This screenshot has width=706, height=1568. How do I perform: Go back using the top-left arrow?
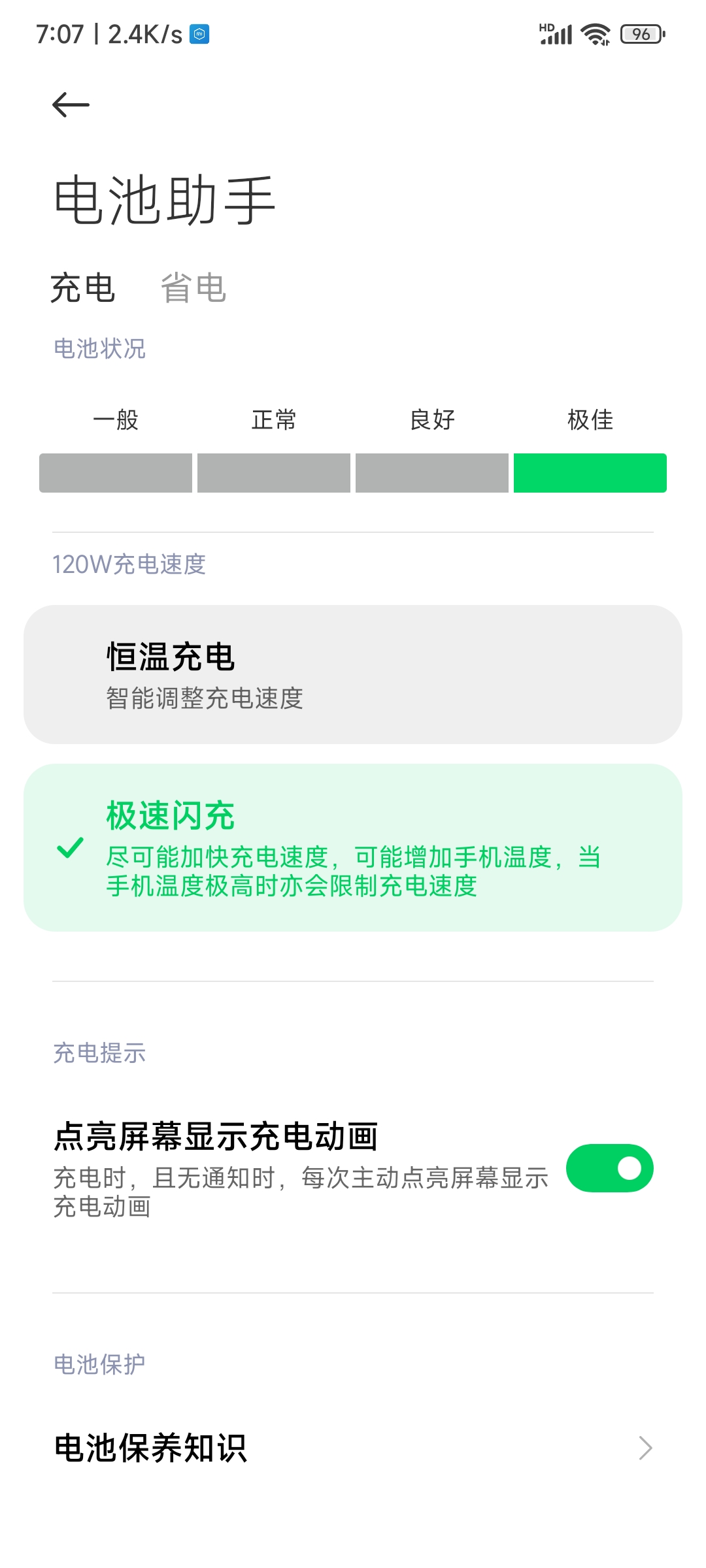coord(71,105)
